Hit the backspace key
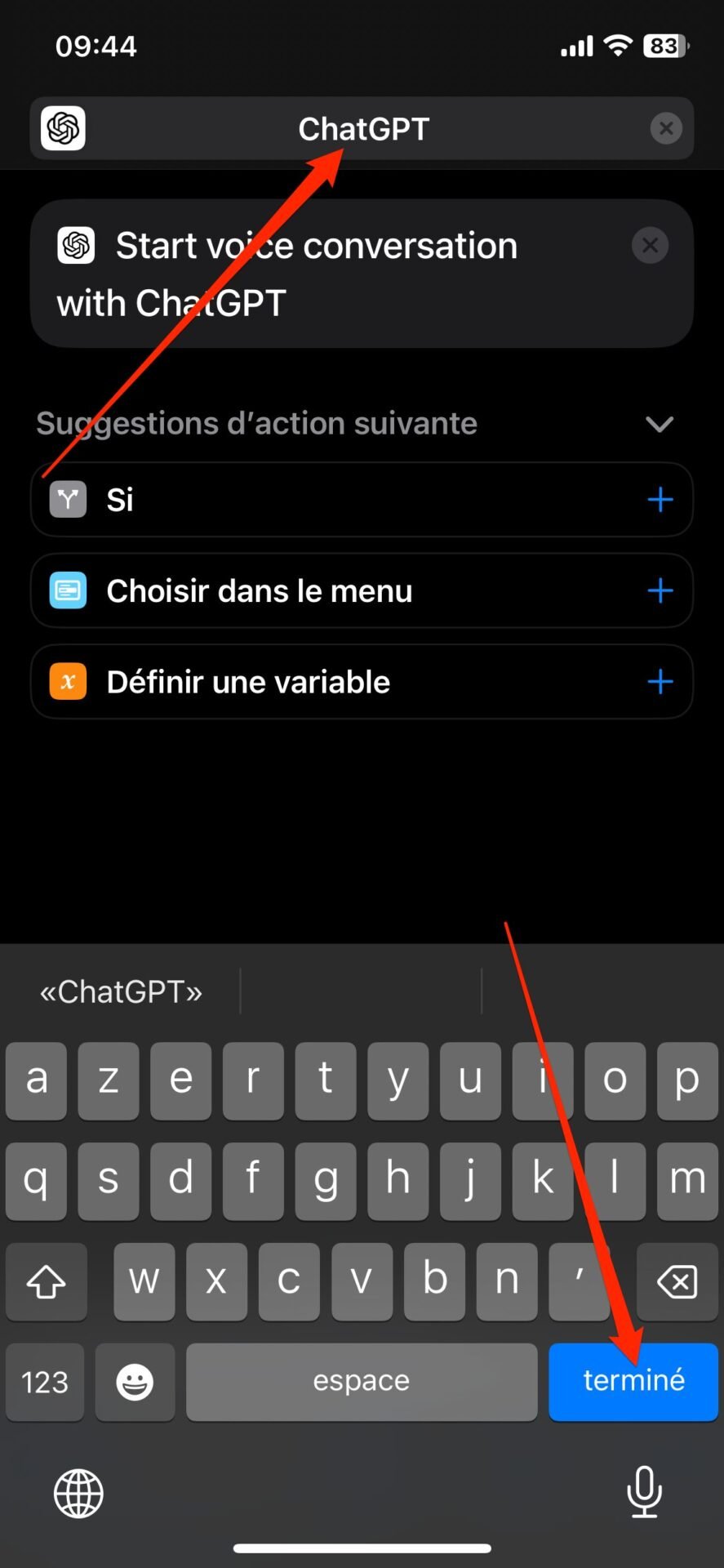Screen dimensions: 724x1568 pos(677,1281)
